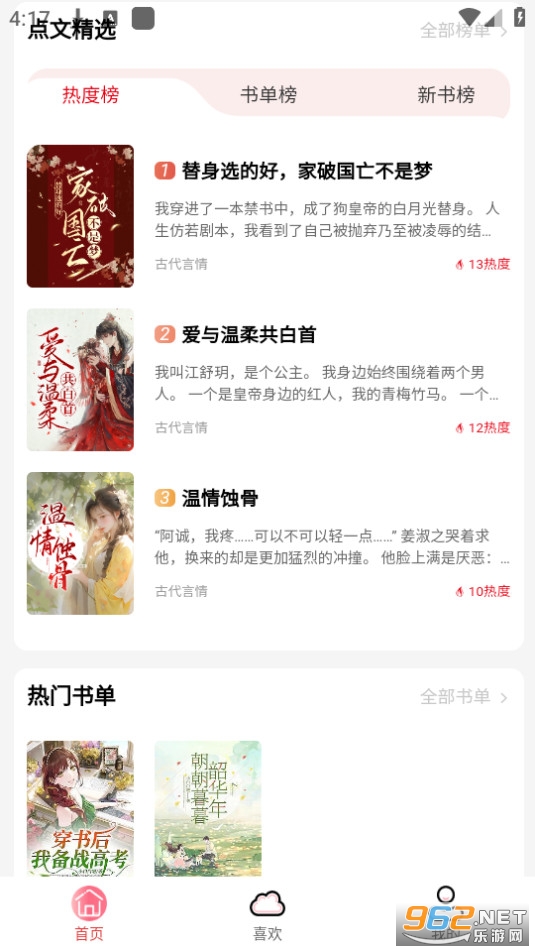Image resolution: width=535 pixels, height=952 pixels.
Task: Select the 热度榜 tab
Action: point(90,94)
